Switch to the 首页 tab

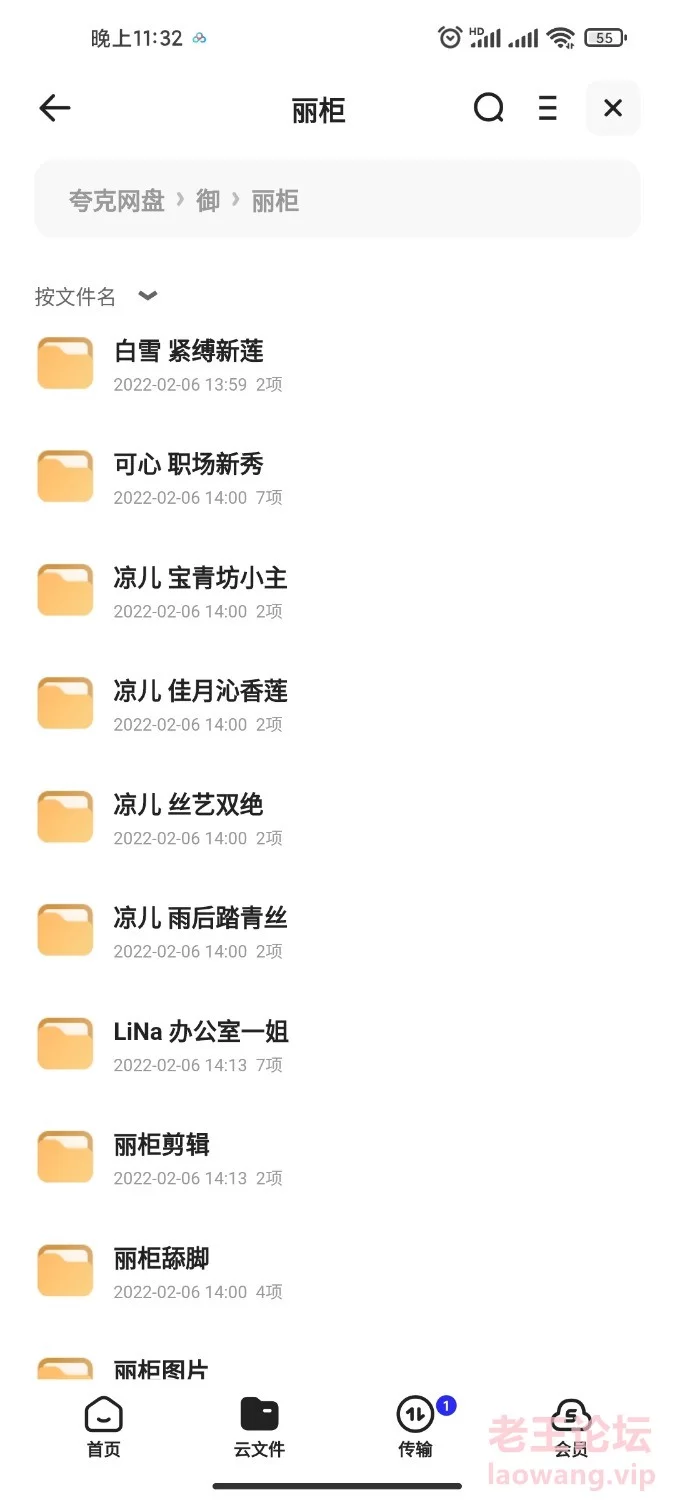[x=104, y=1427]
